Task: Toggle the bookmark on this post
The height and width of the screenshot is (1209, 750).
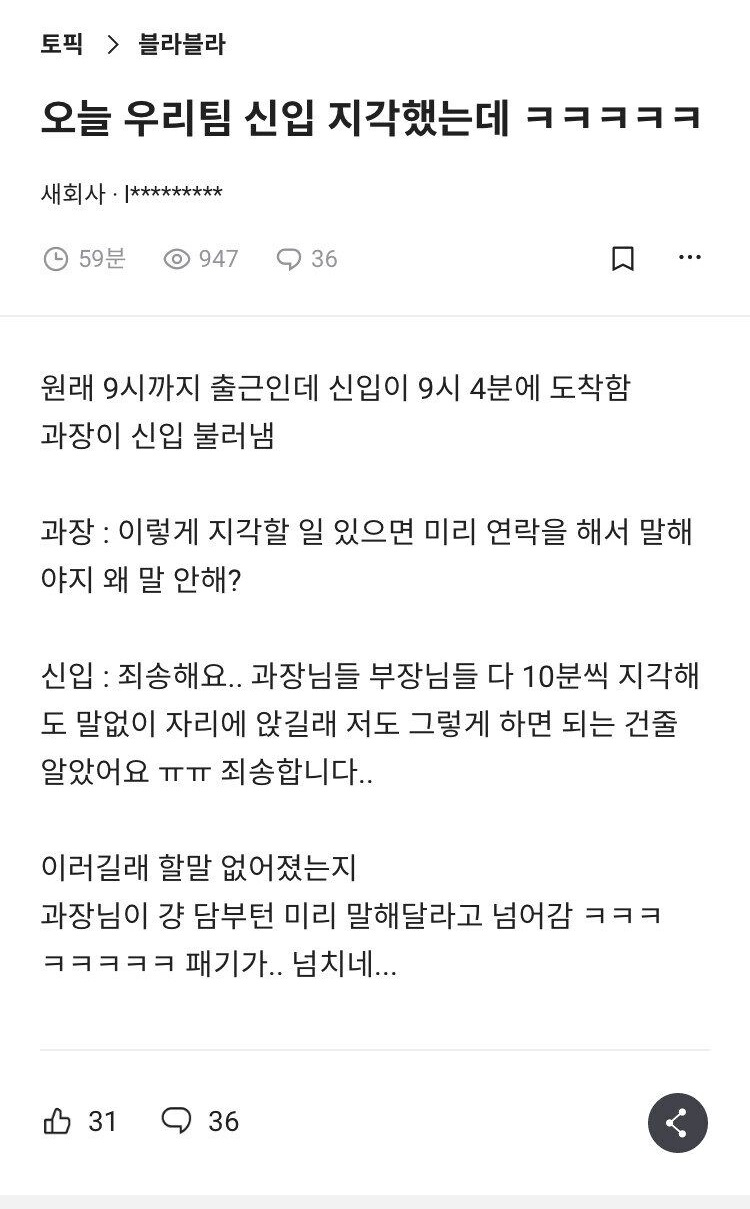Action: (x=623, y=258)
